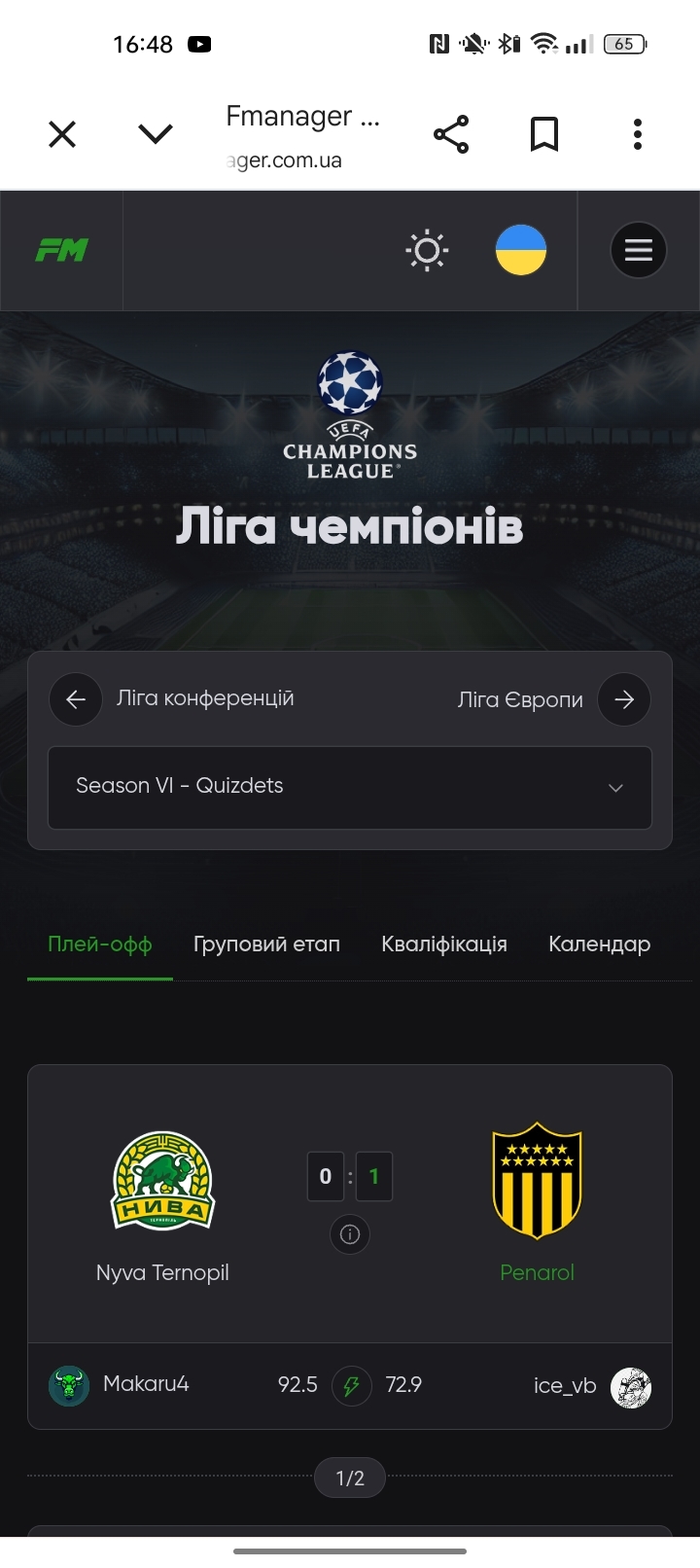The width and height of the screenshot is (700, 1568).
Task: Open Penarol team page
Action: (537, 1206)
